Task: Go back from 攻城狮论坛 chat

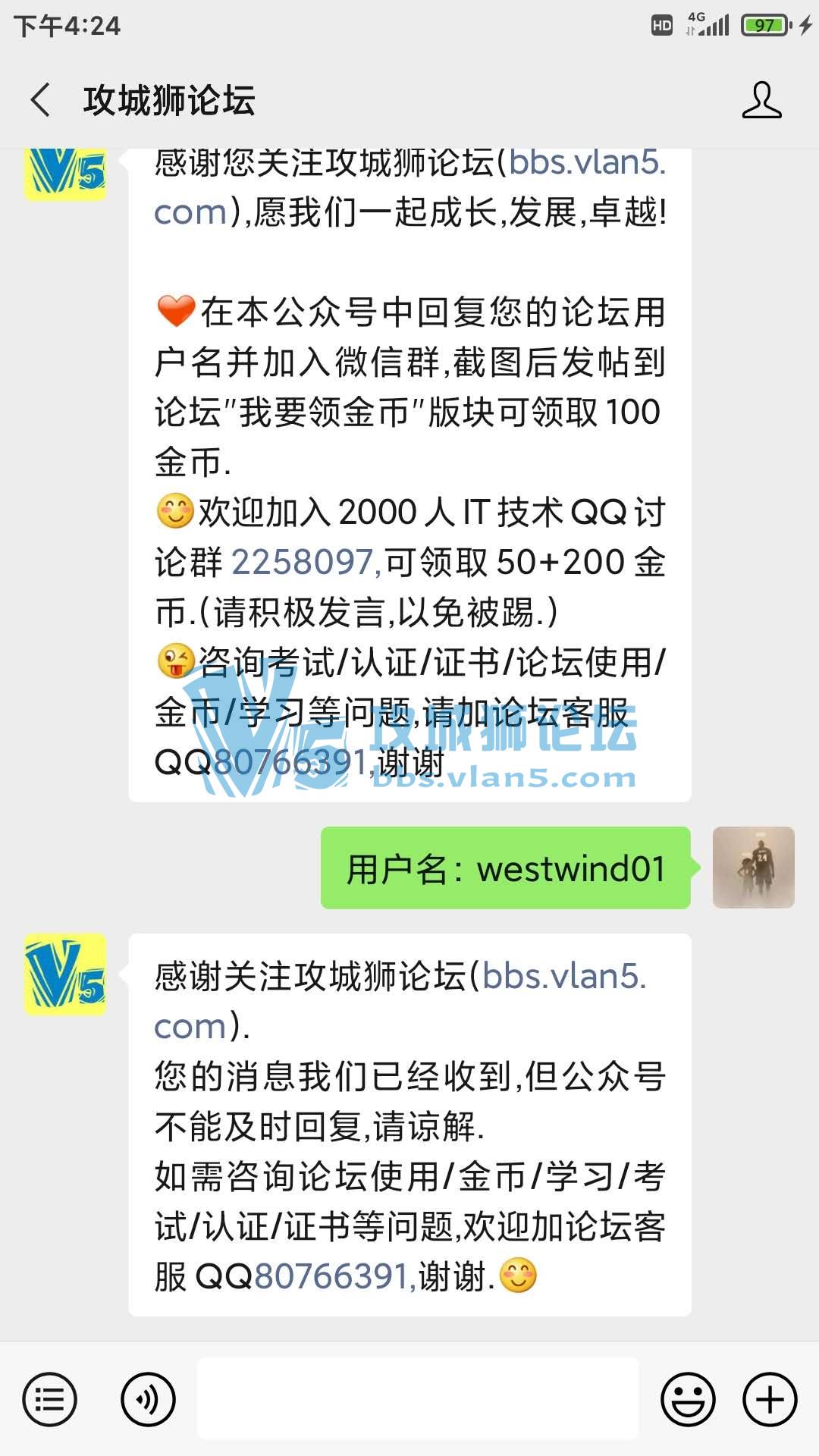Action: tap(41, 100)
